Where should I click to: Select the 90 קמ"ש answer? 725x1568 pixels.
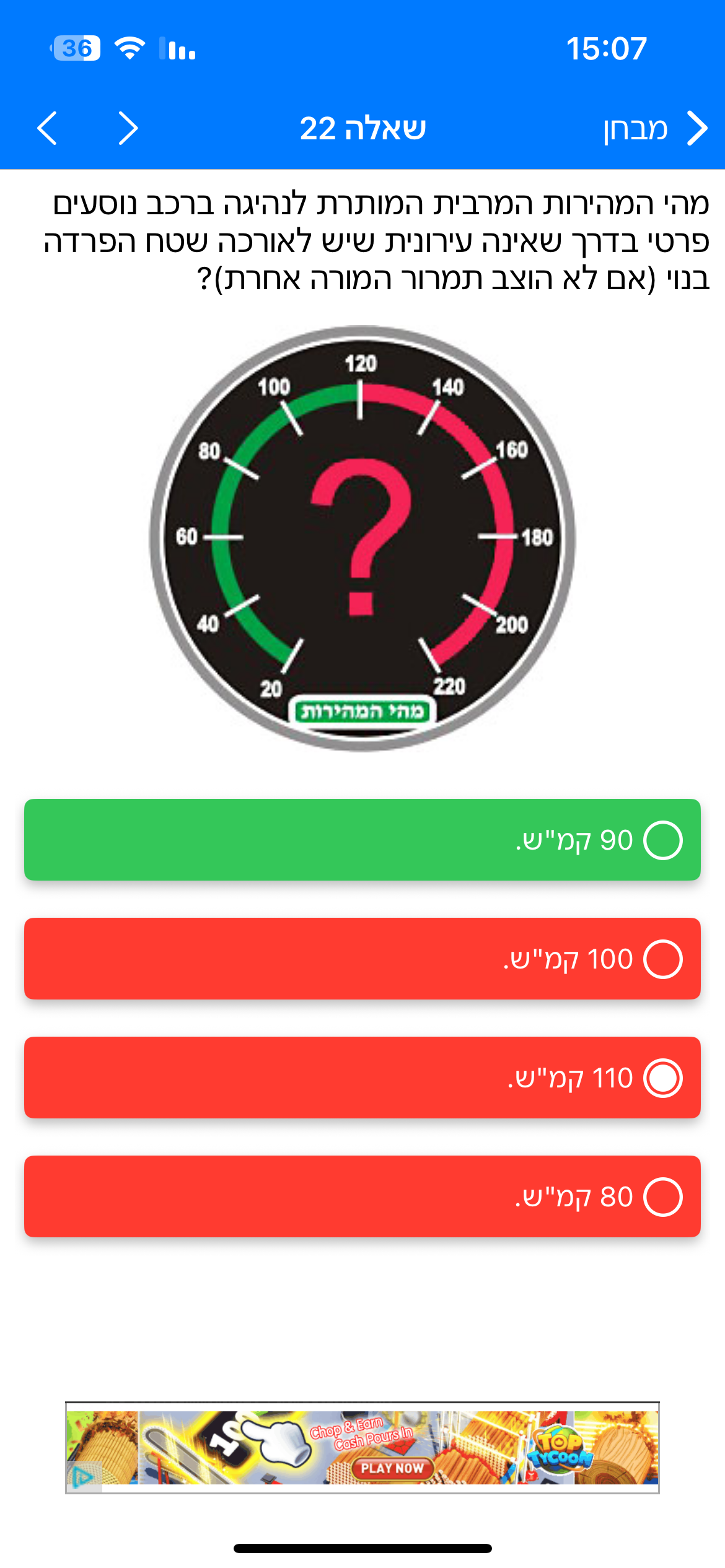(362, 840)
